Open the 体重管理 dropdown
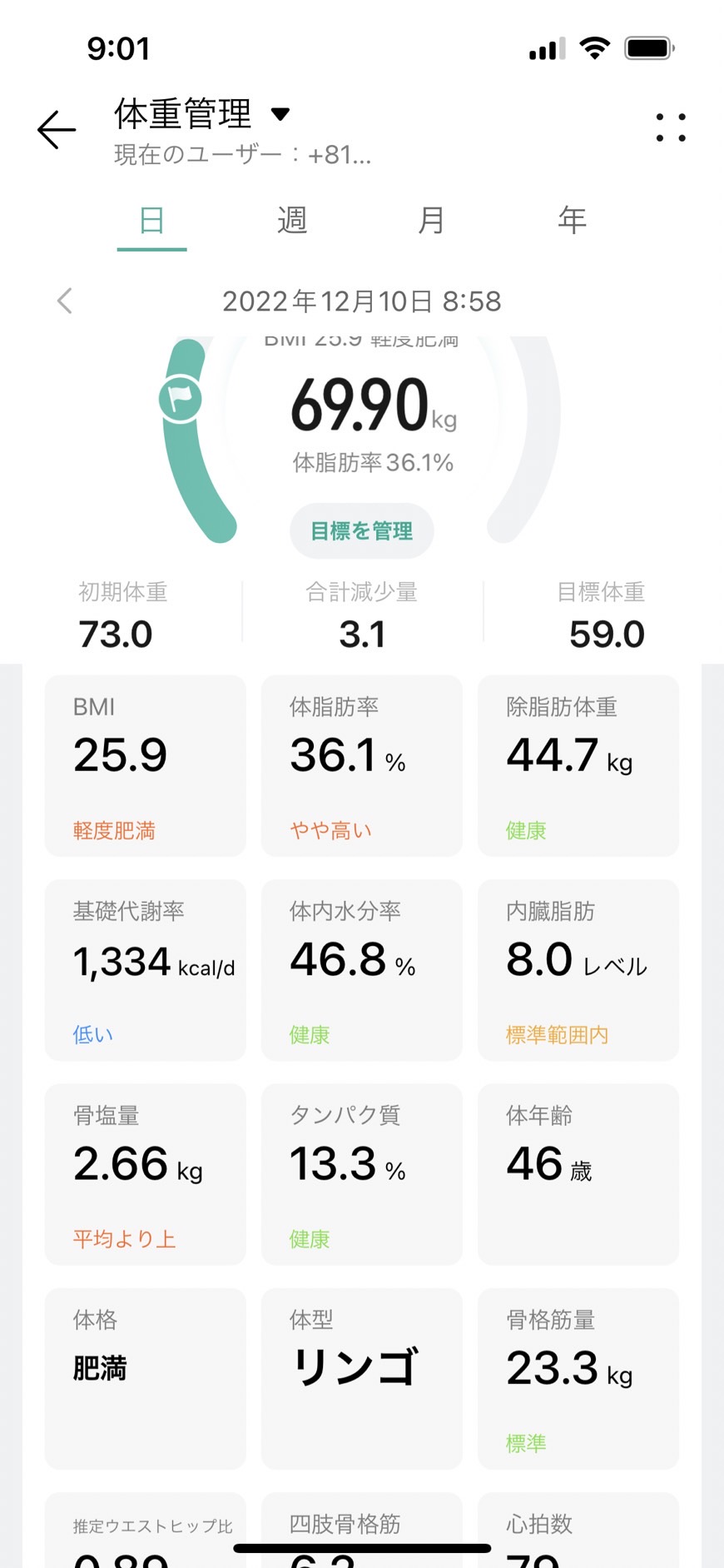Image resolution: width=724 pixels, height=1568 pixels. click(x=202, y=113)
